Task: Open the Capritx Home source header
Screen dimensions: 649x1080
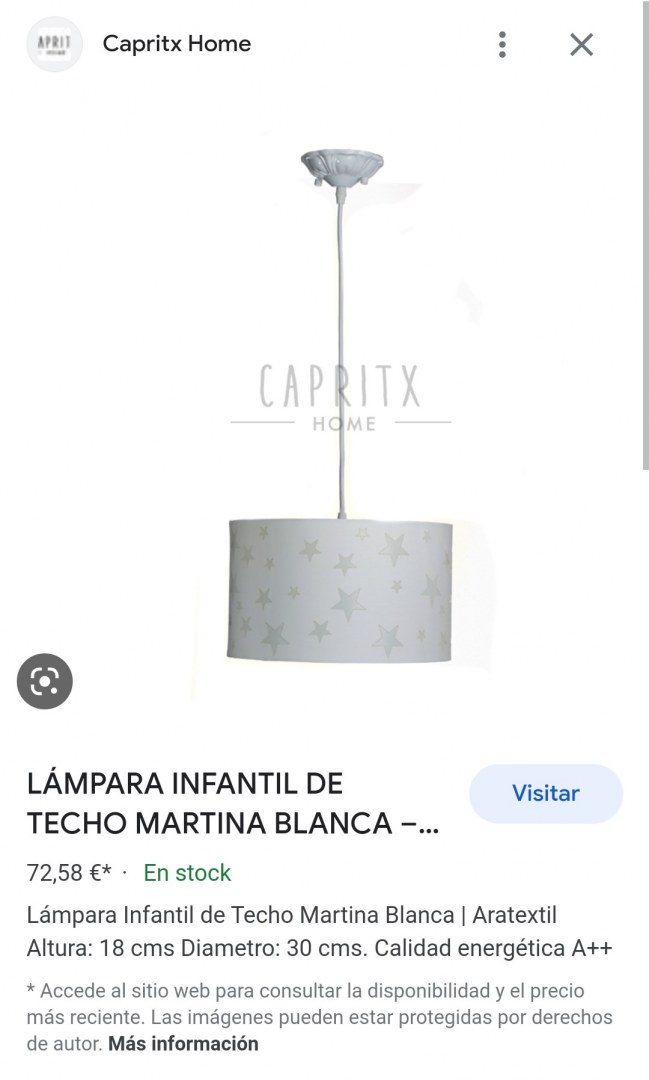Action: point(176,44)
